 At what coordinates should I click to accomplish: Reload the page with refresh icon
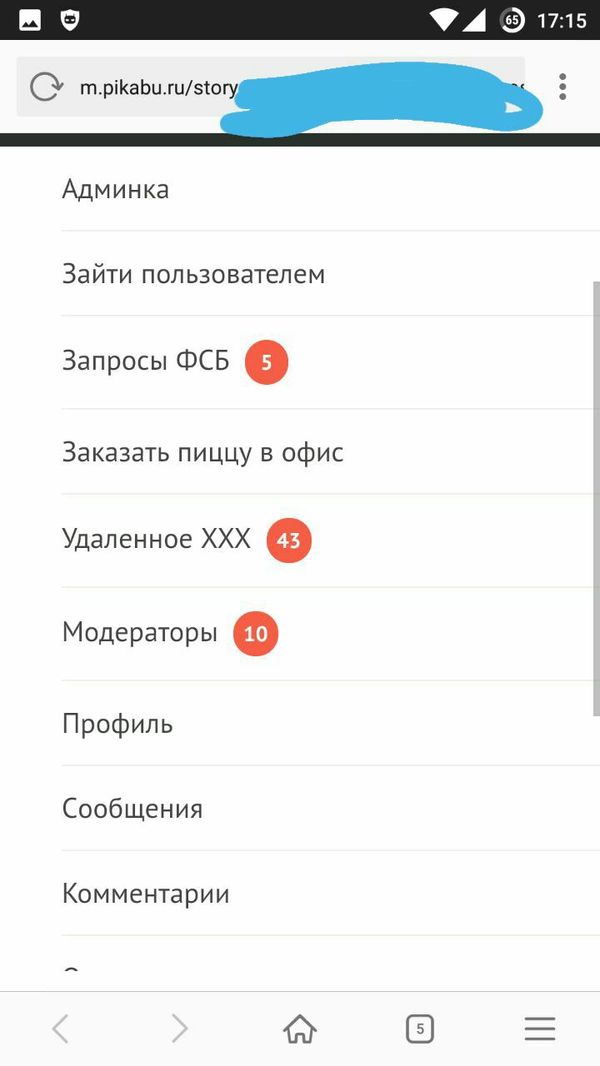click(45, 87)
